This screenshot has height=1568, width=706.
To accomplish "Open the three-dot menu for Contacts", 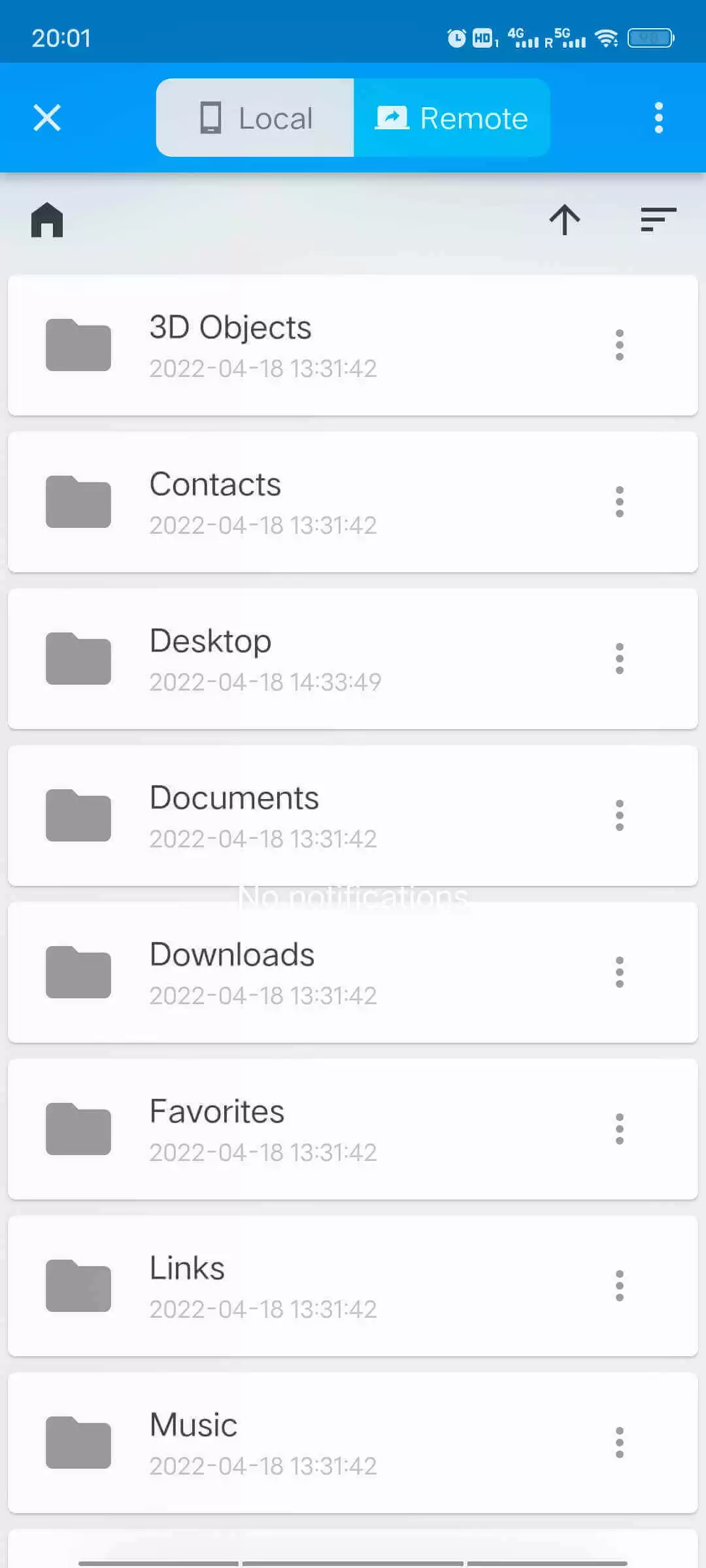I will click(619, 502).
